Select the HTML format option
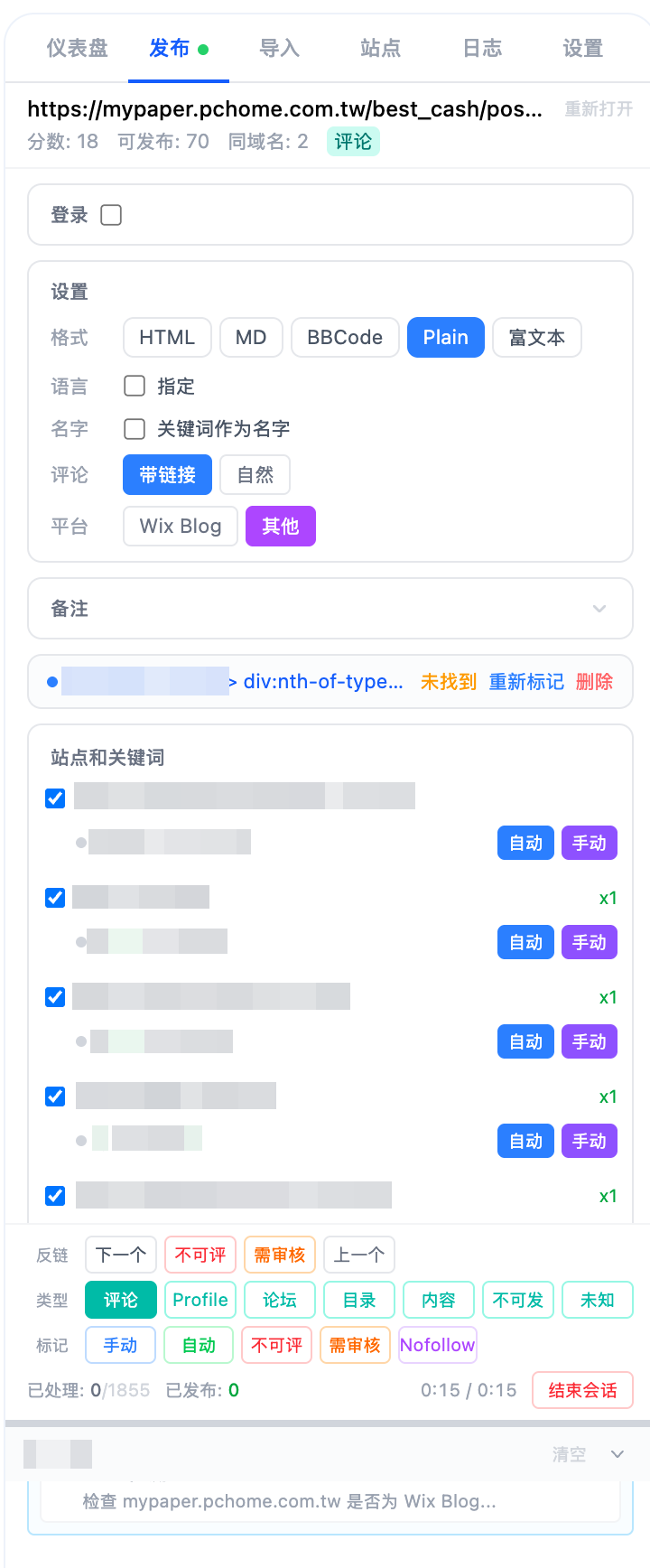The image size is (650, 1568). pos(167,338)
